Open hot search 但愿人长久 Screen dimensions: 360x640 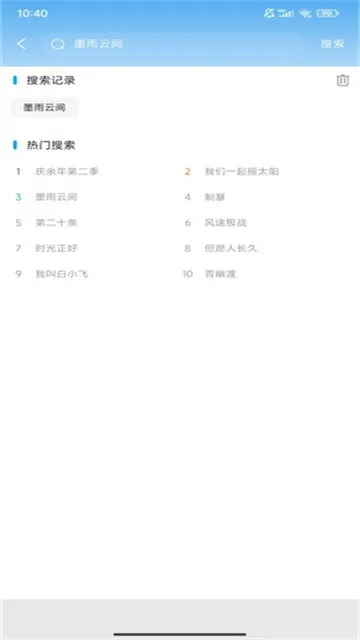pyautogui.click(x=231, y=248)
